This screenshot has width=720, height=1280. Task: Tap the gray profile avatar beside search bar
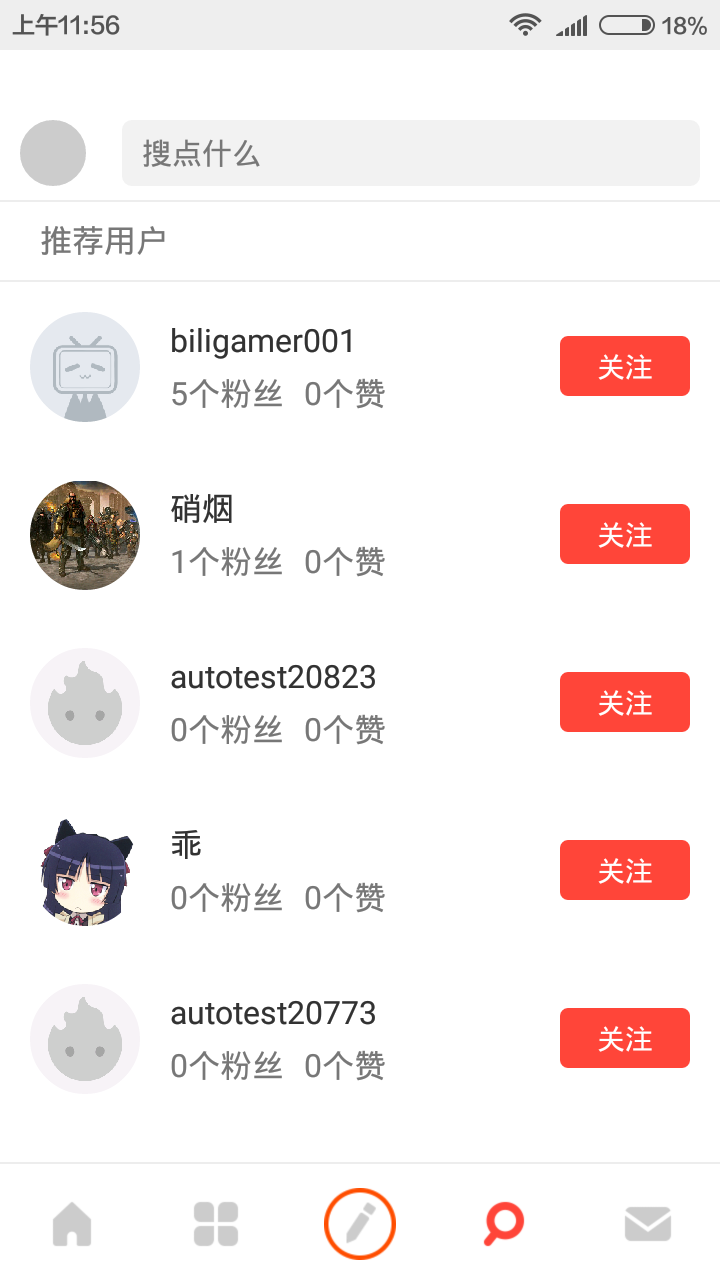pyautogui.click(x=52, y=153)
